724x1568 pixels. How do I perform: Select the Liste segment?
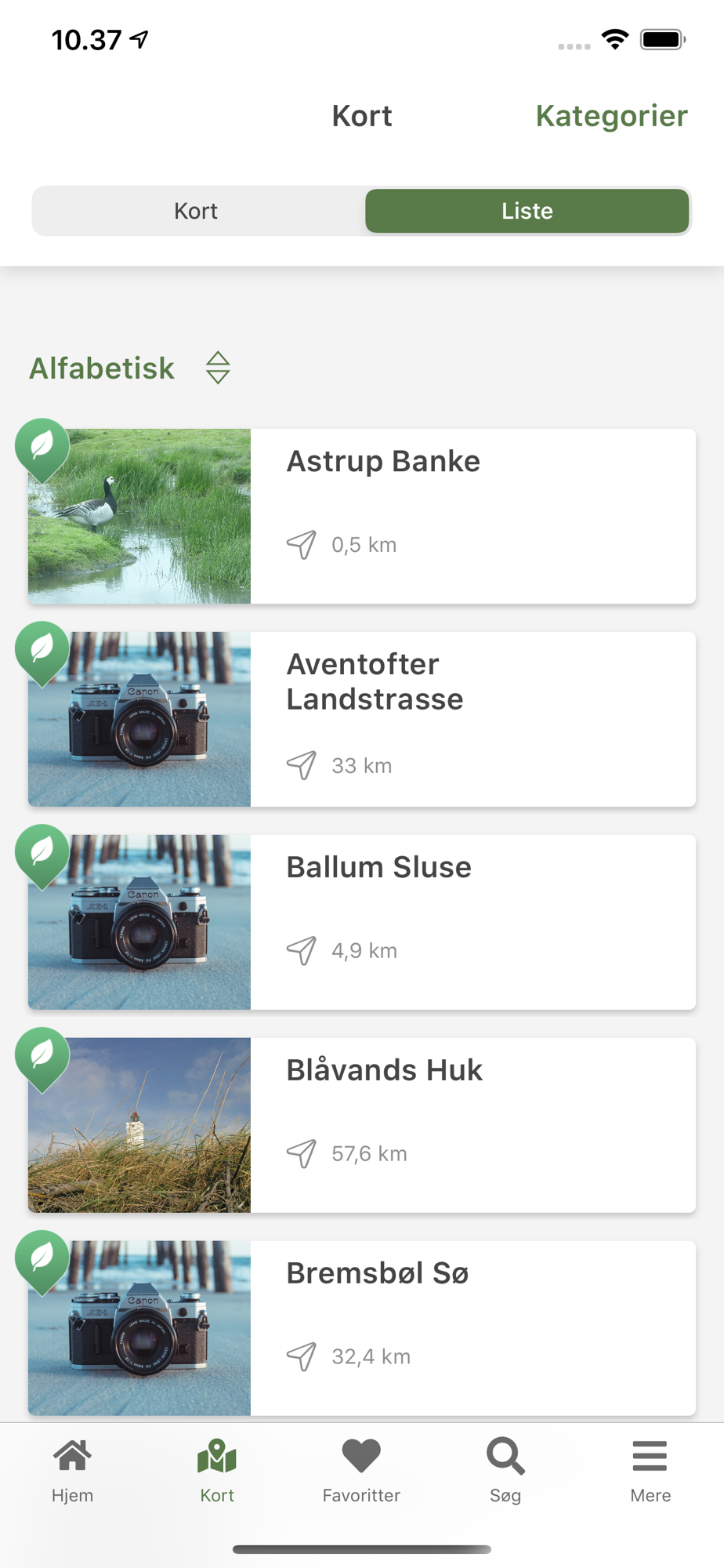click(x=527, y=211)
